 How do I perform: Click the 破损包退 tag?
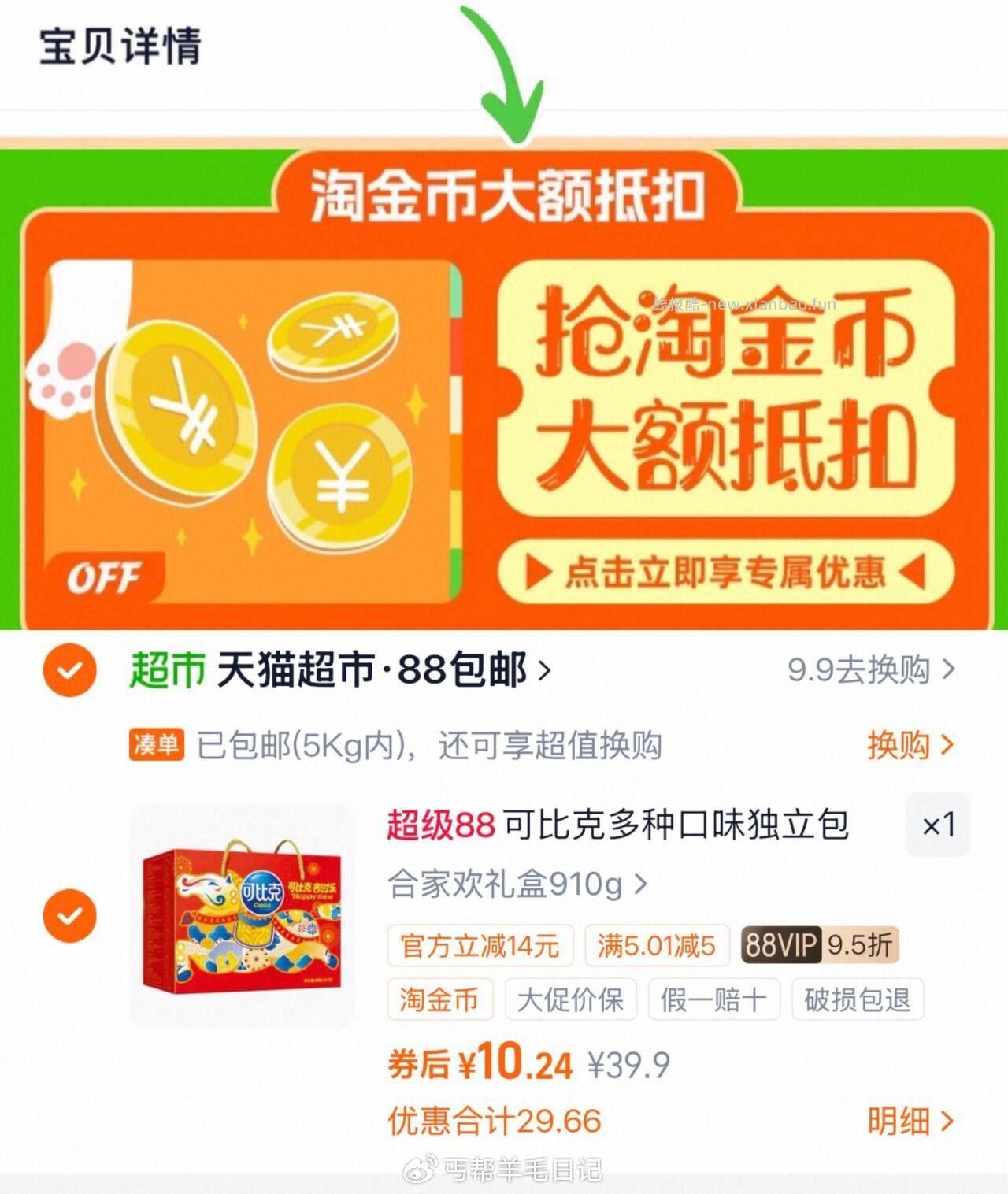857,999
